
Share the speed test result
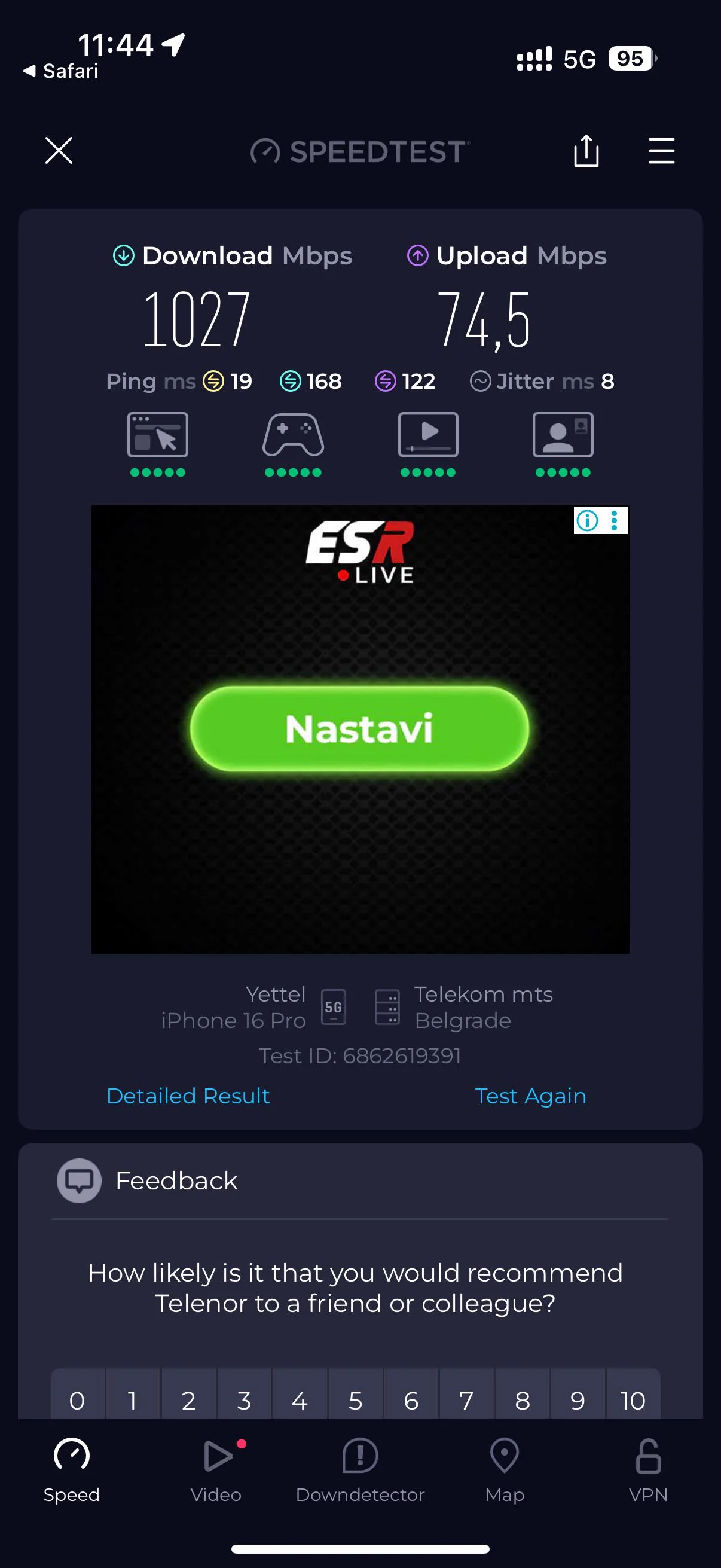point(586,150)
